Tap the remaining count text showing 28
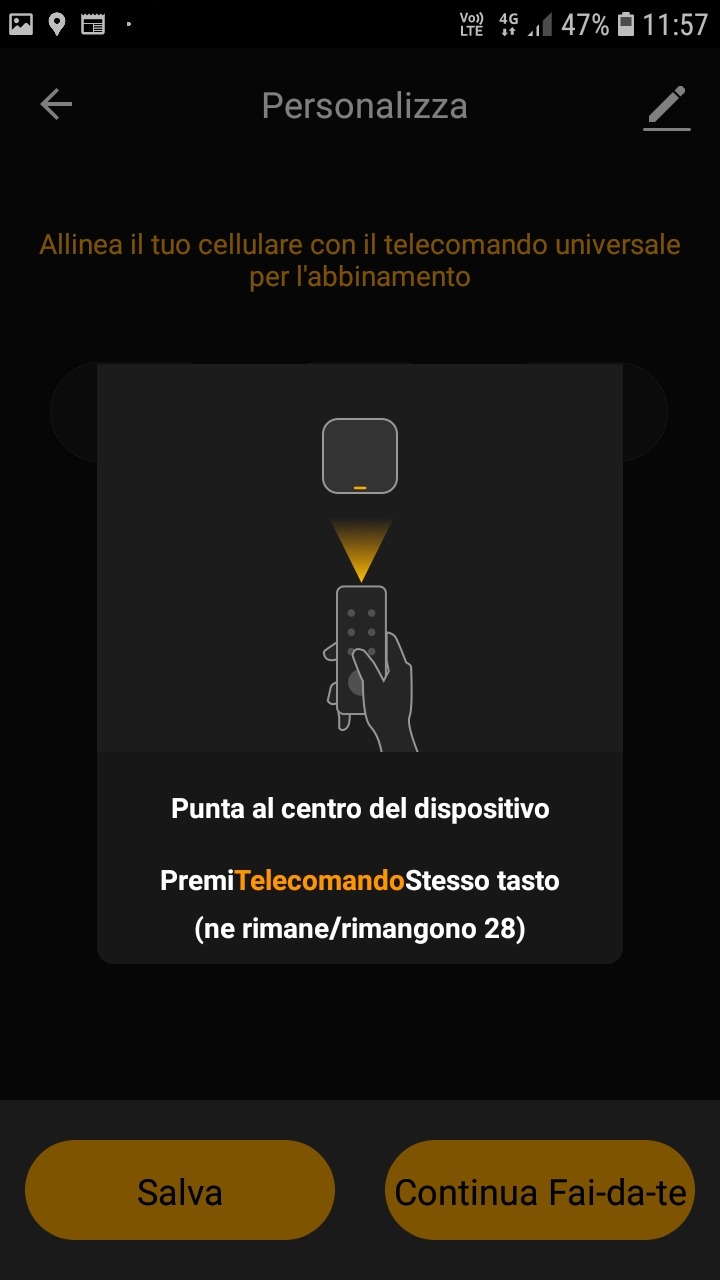Viewport: 720px width, 1280px height. pyautogui.click(x=360, y=927)
